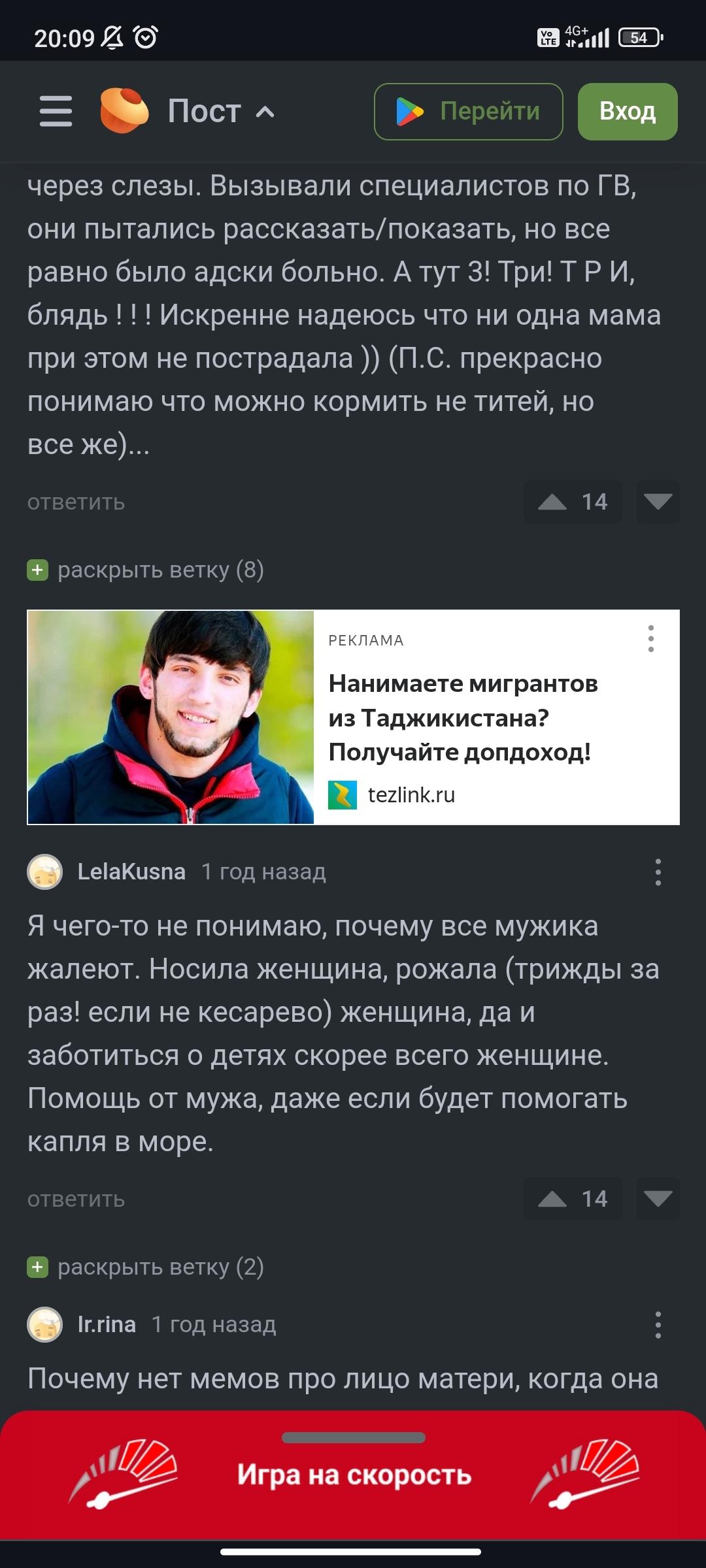This screenshot has width=706, height=1568.
Task: Open the tezlink.ru advertisement
Action: [x=462, y=717]
